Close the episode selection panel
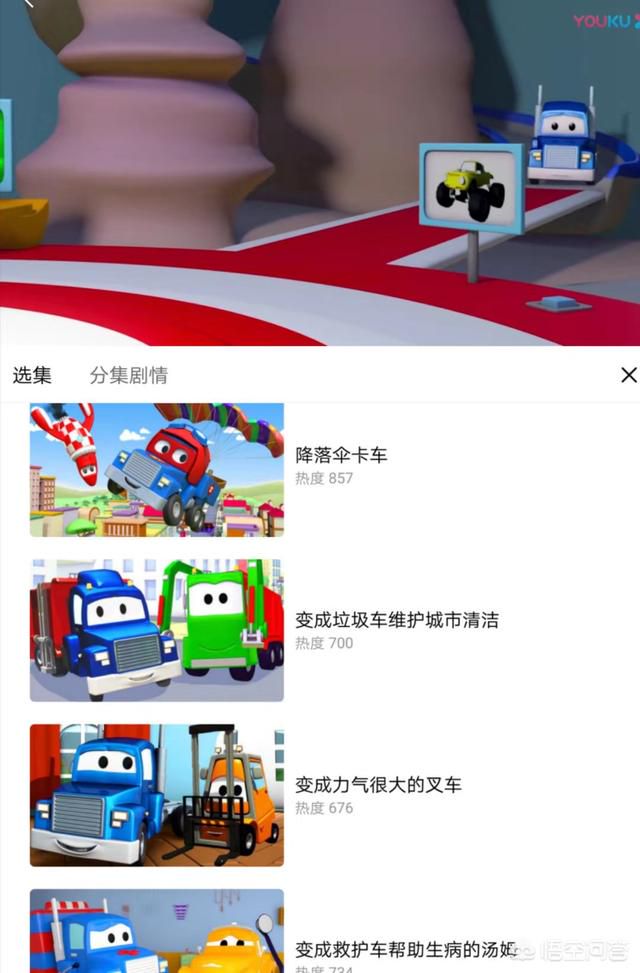640x973 pixels. coord(628,375)
